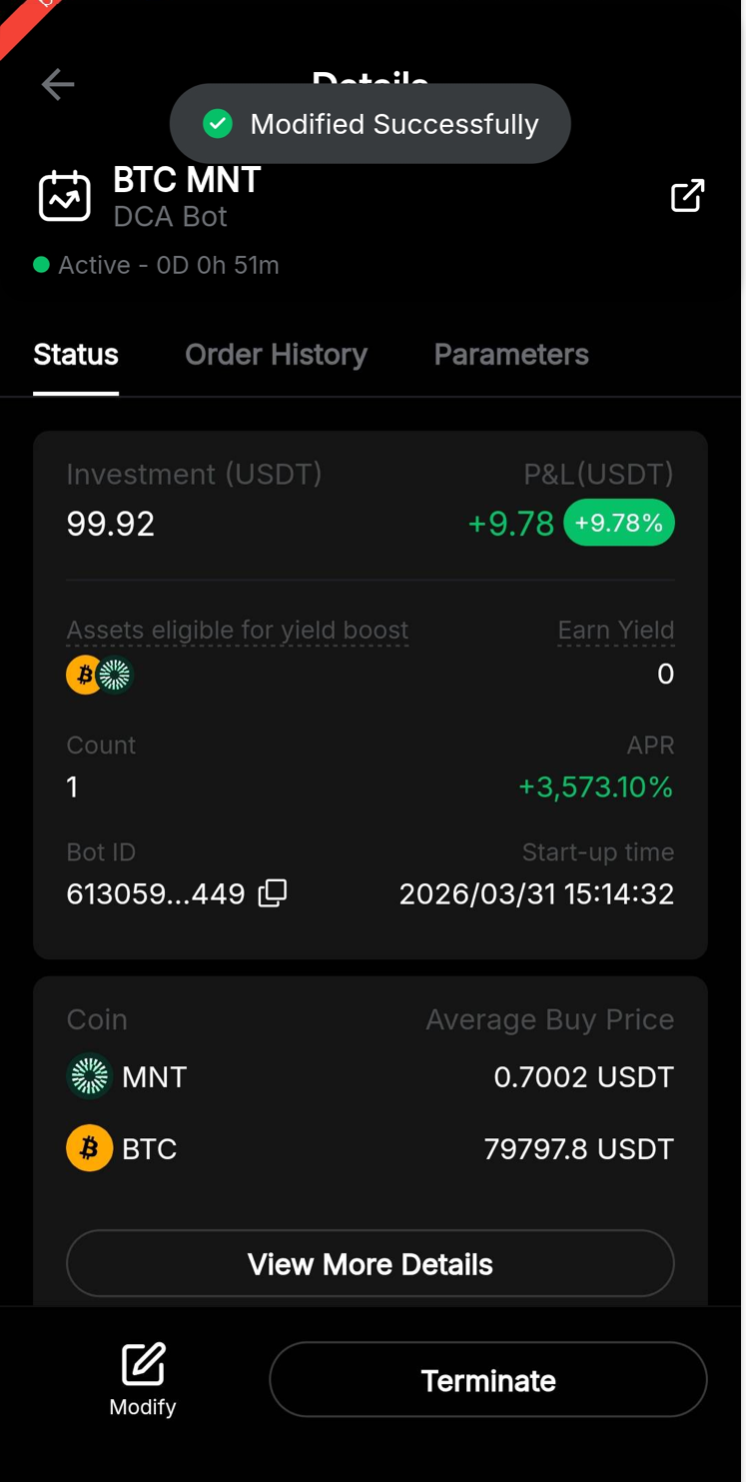Go back with the arrow icon

[58, 85]
